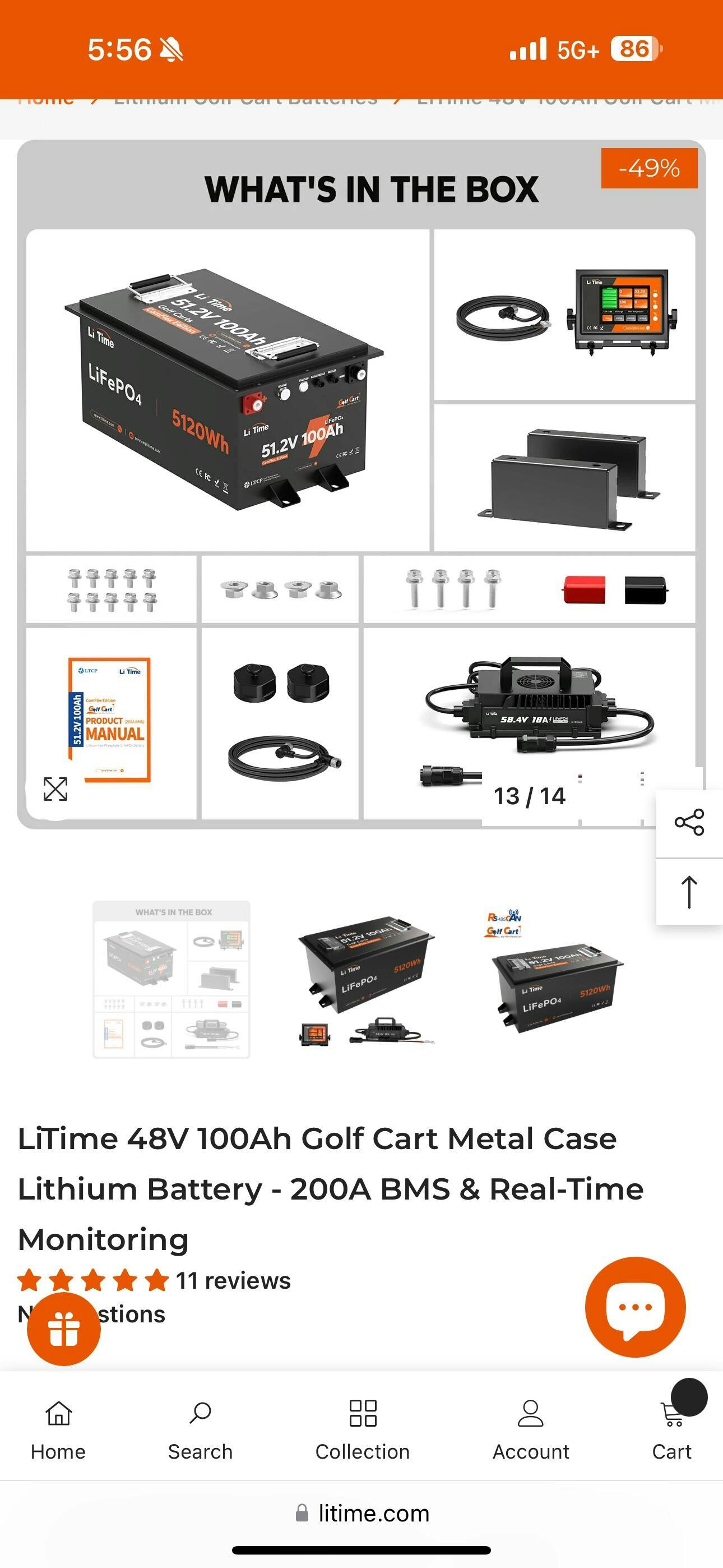Open the 11 reviews link
The image size is (723, 1568).
[x=233, y=1281]
